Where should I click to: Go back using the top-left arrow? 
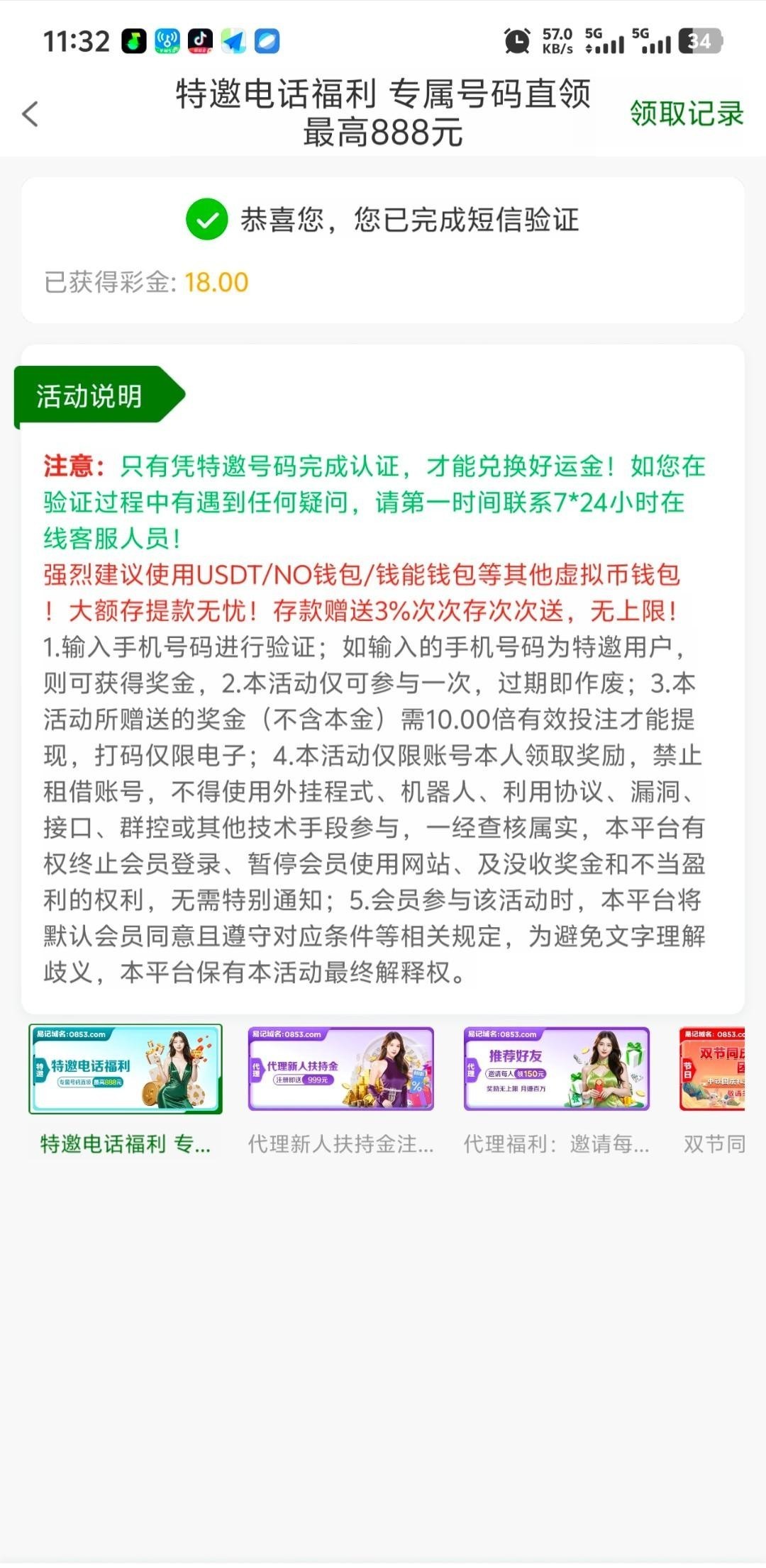coord(30,114)
